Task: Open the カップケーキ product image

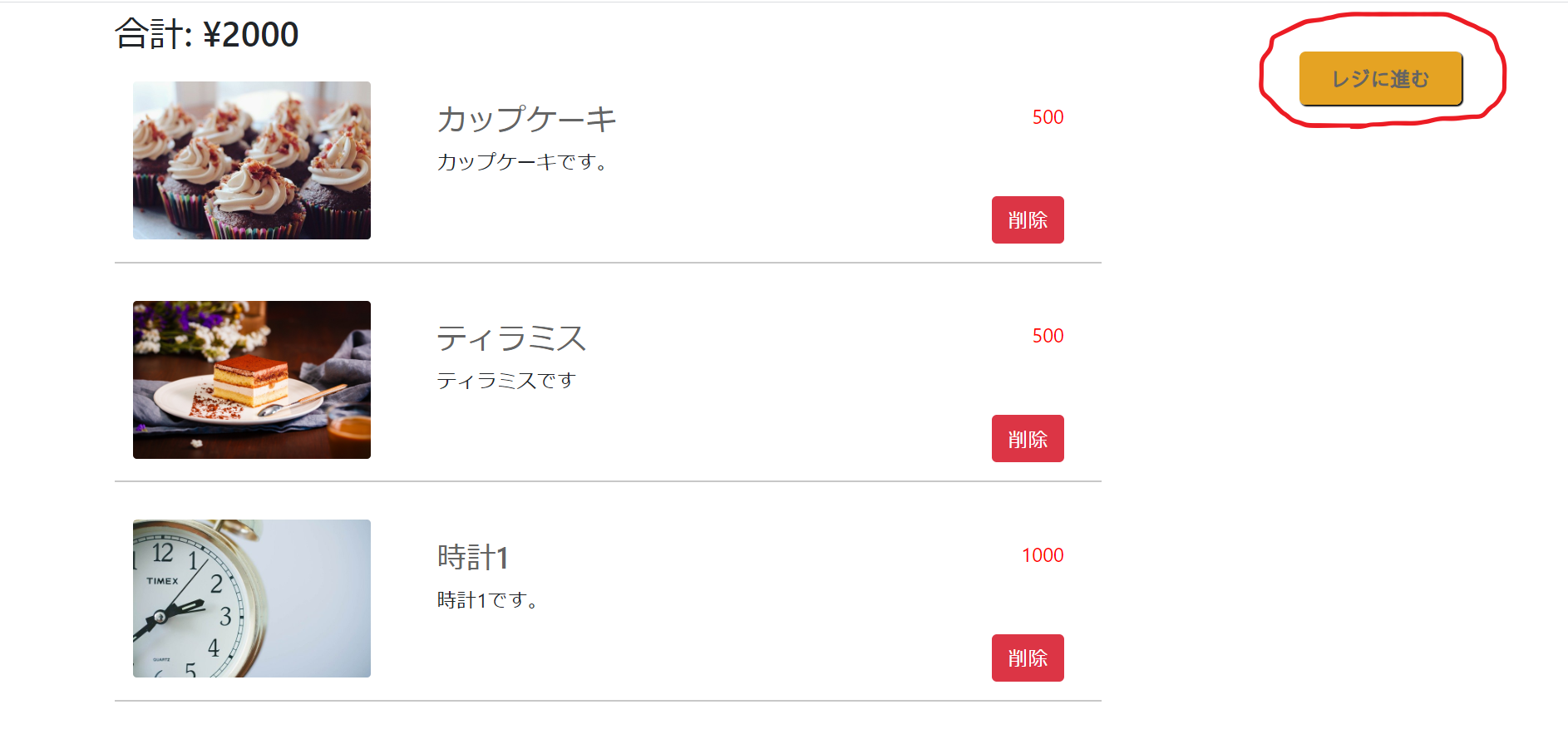Action: (251, 160)
